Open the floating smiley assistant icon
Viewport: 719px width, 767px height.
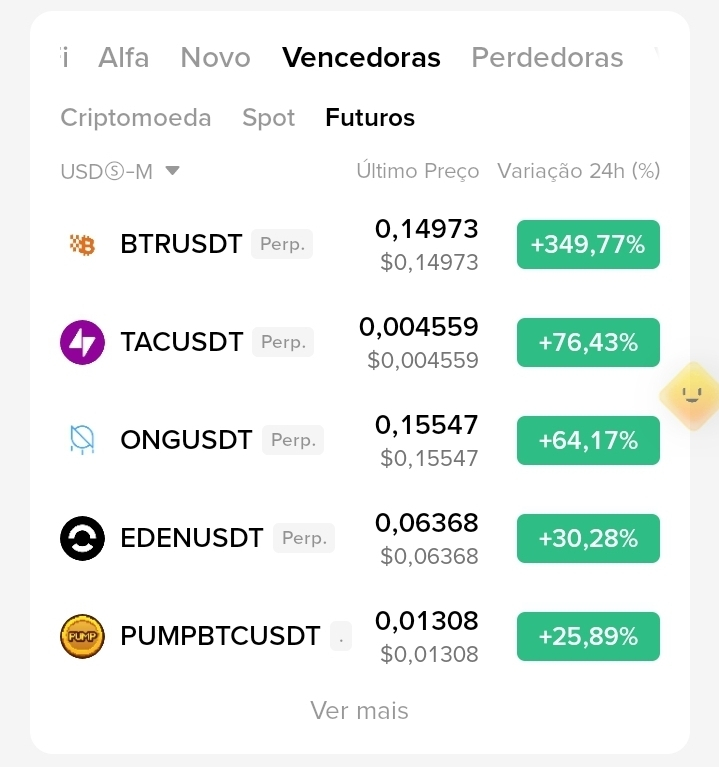coord(692,396)
